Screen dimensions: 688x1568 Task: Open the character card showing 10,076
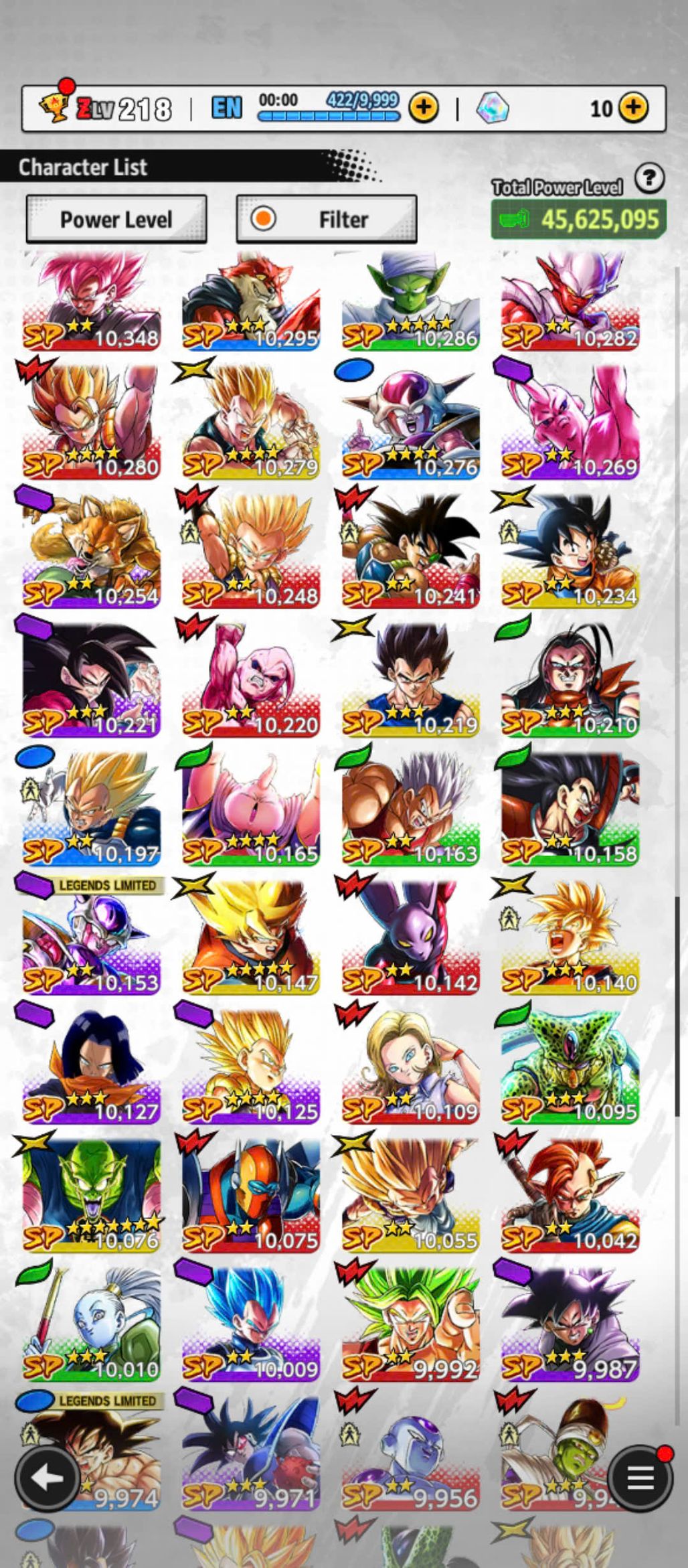92,1195
